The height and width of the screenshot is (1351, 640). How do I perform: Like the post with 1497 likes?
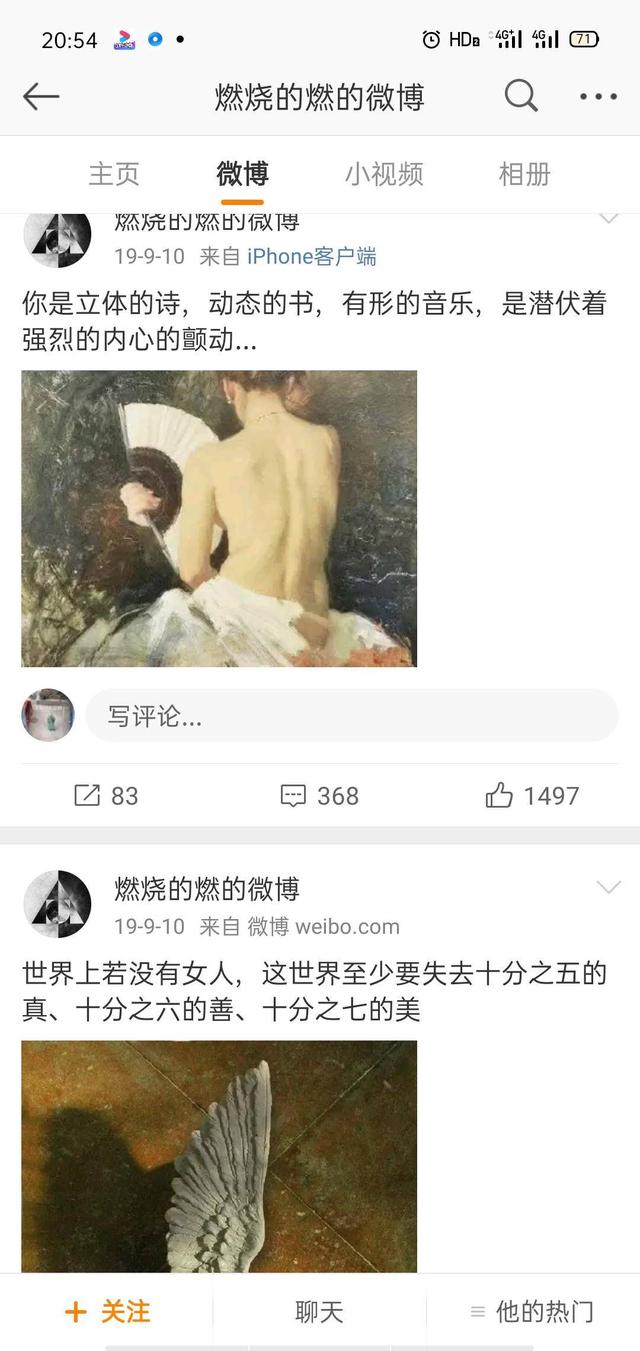[532, 796]
